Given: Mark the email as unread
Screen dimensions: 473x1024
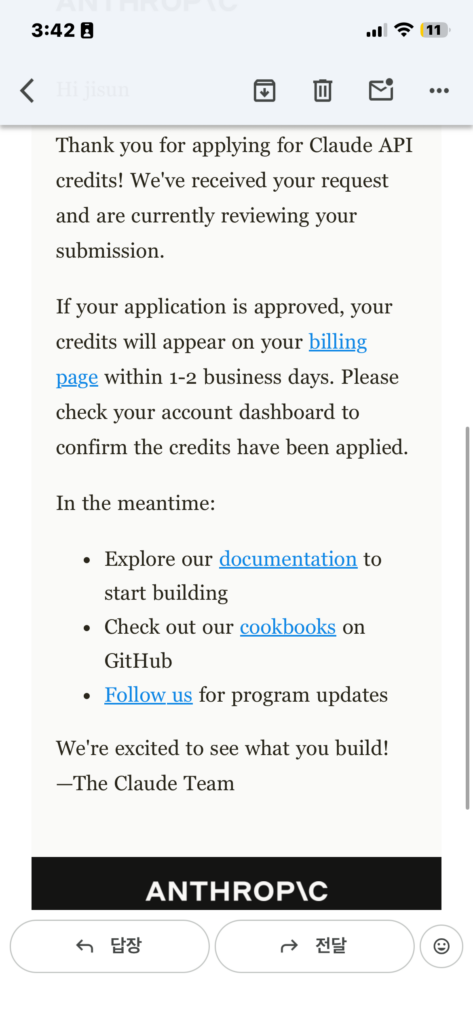Looking at the screenshot, I should 381,89.
